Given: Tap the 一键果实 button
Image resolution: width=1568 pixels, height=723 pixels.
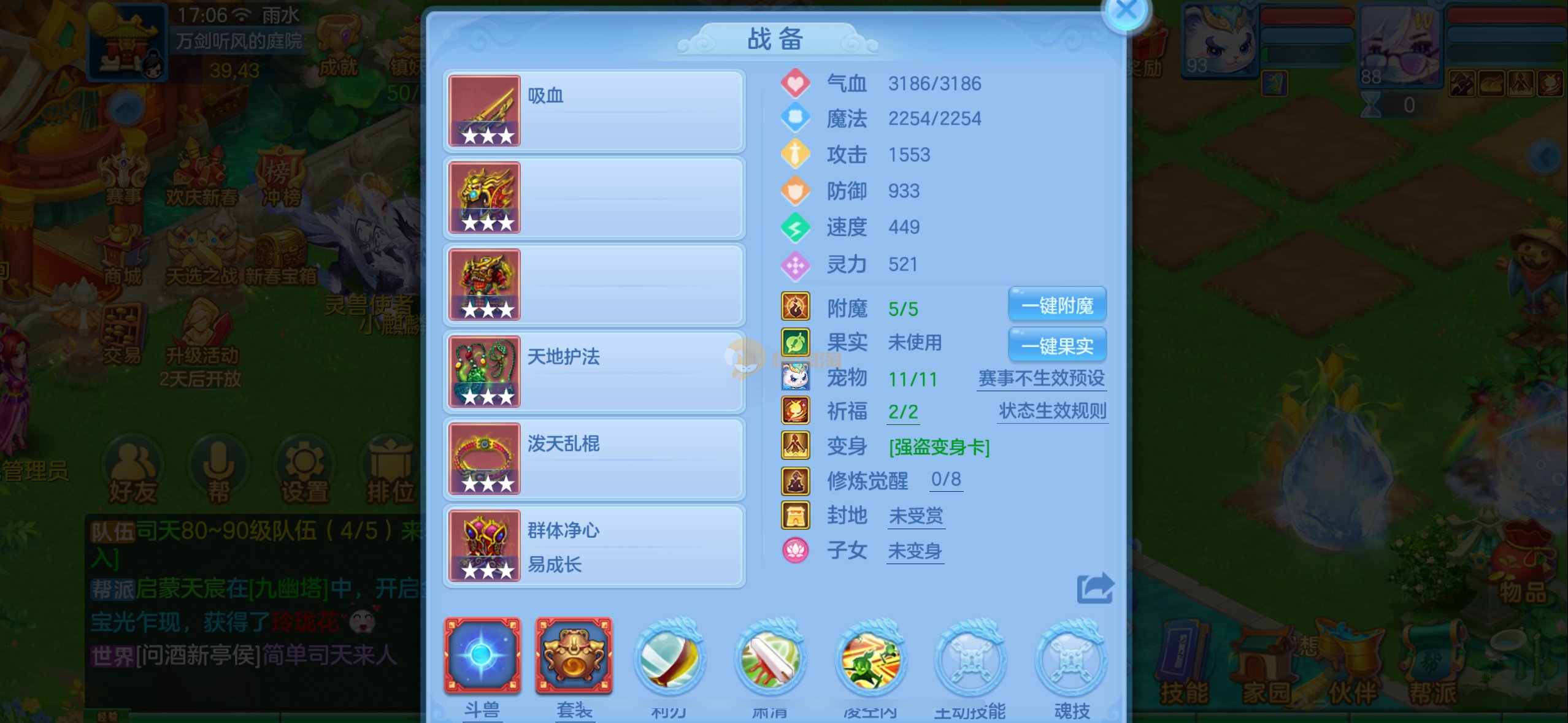Looking at the screenshot, I should [1056, 346].
